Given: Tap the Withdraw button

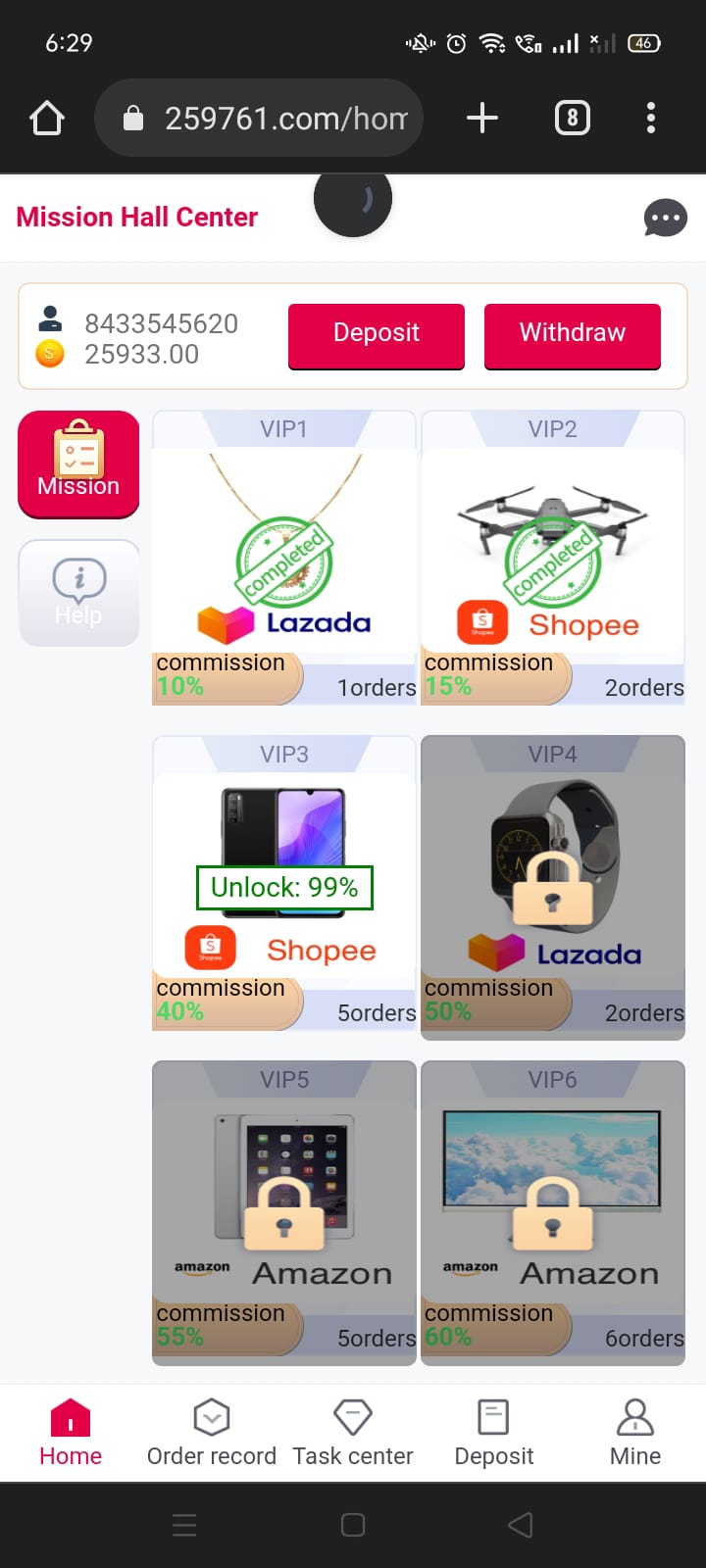Looking at the screenshot, I should (572, 335).
